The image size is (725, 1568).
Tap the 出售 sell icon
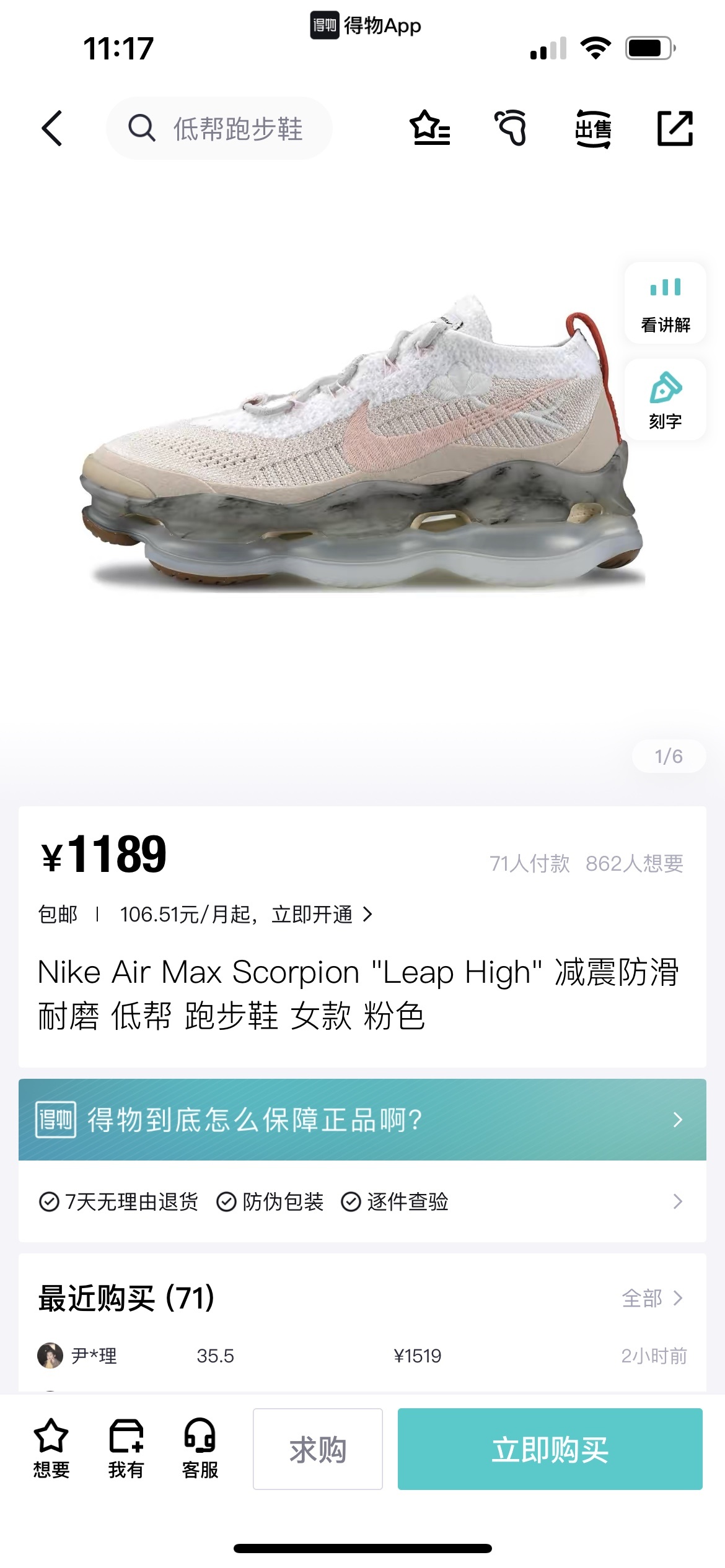pyautogui.click(x=593, y=129)
